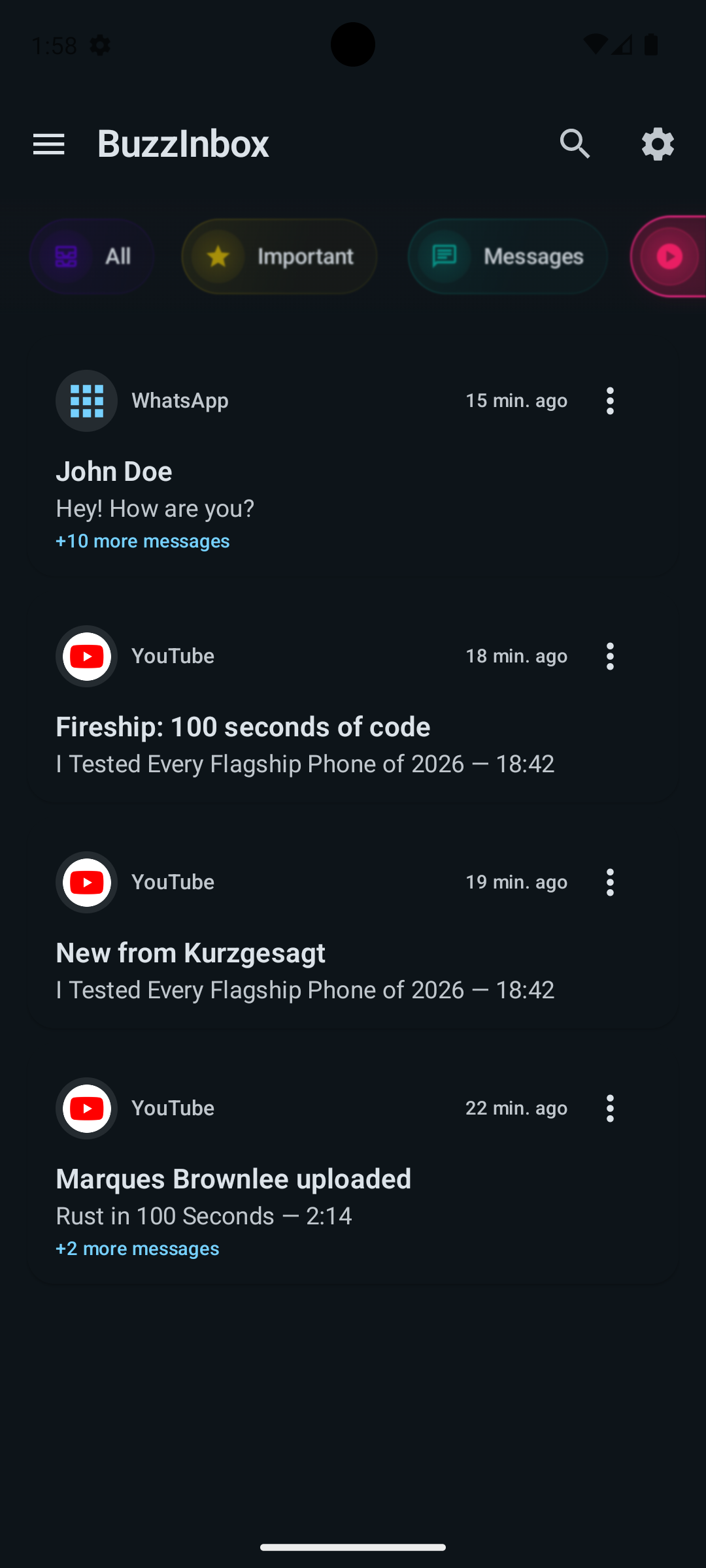Tap the clock in the status bar
The width and height of the screenshot is (706, 1568).
click(54, 44)
